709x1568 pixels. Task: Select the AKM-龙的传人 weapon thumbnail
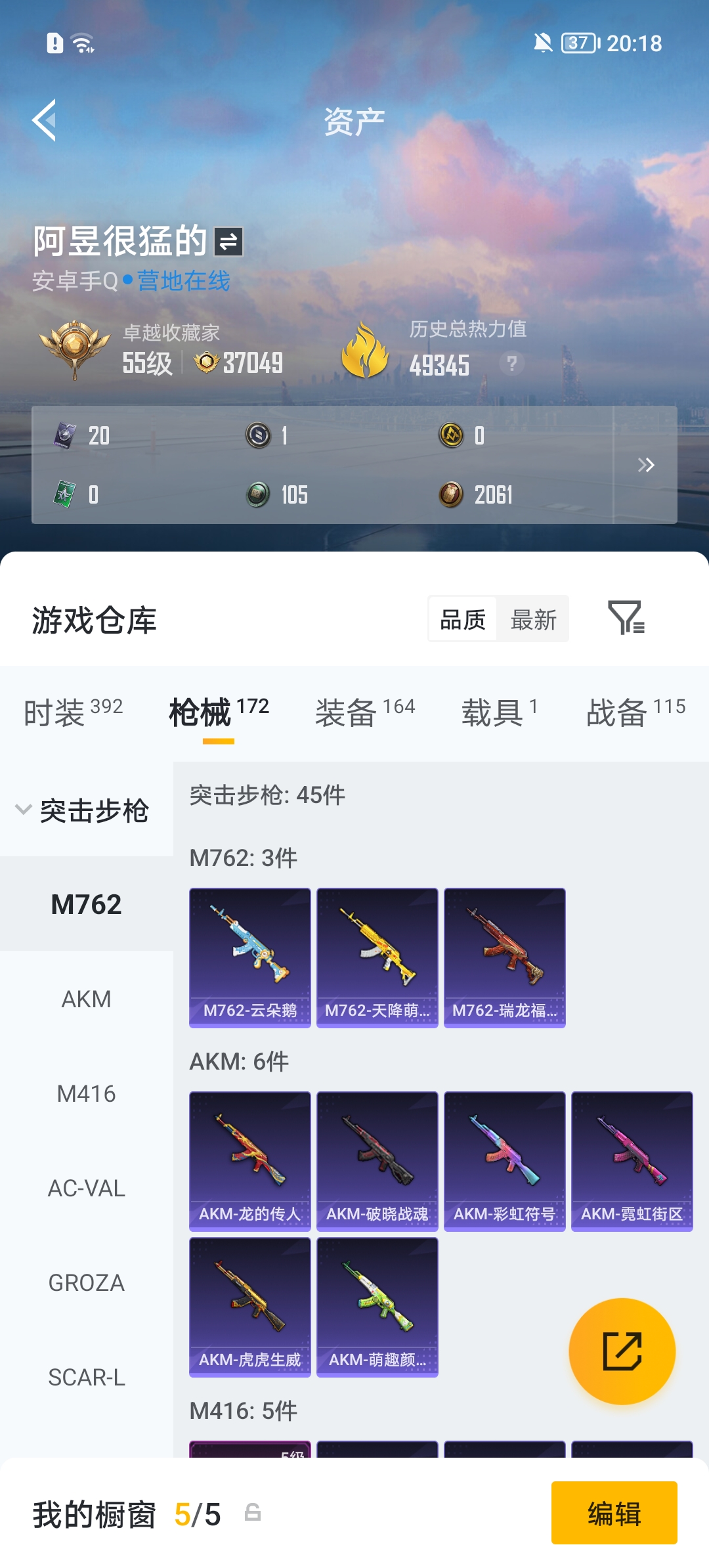250,1161
